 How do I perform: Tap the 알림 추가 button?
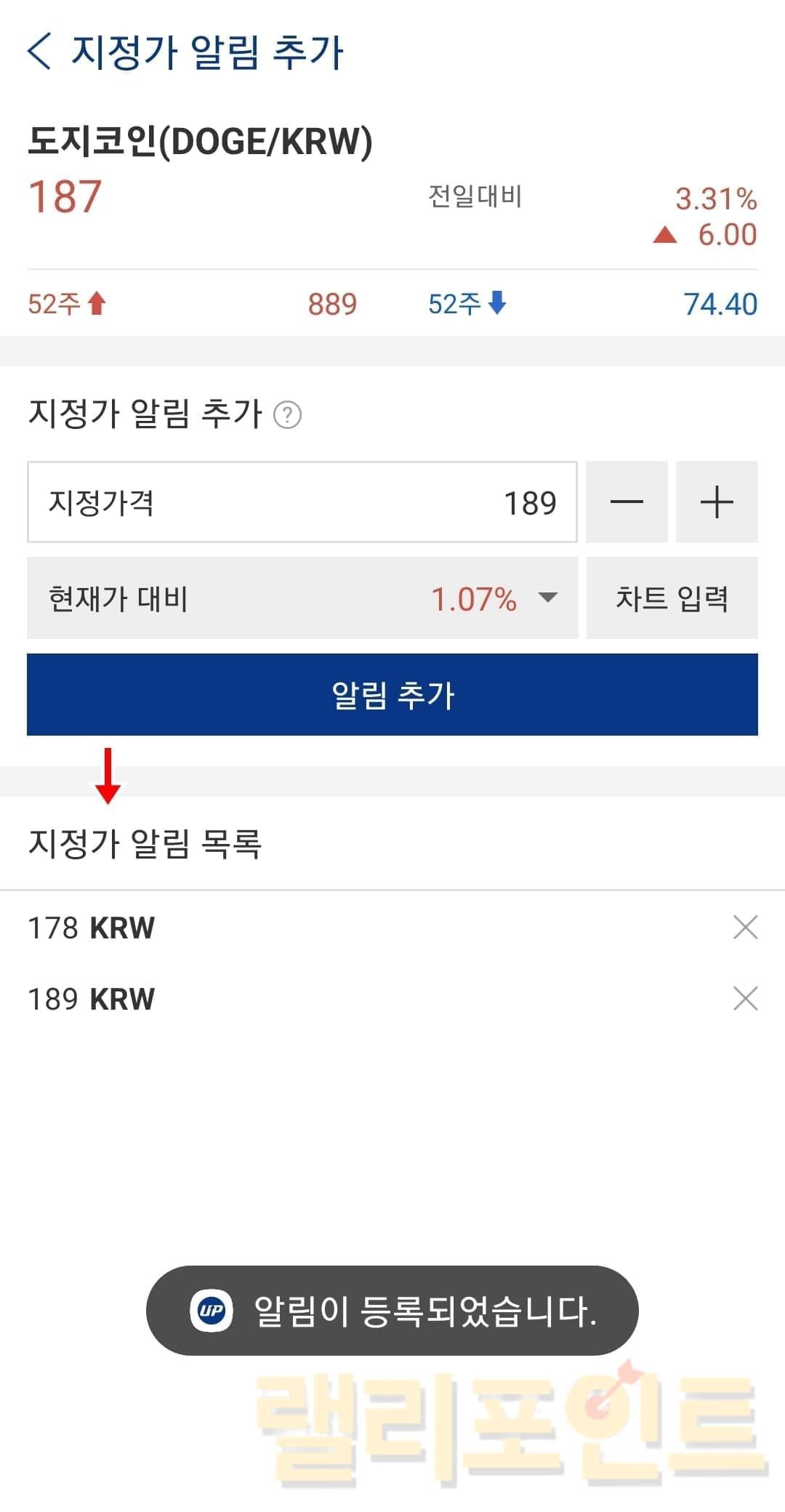(x=392, y=695)
